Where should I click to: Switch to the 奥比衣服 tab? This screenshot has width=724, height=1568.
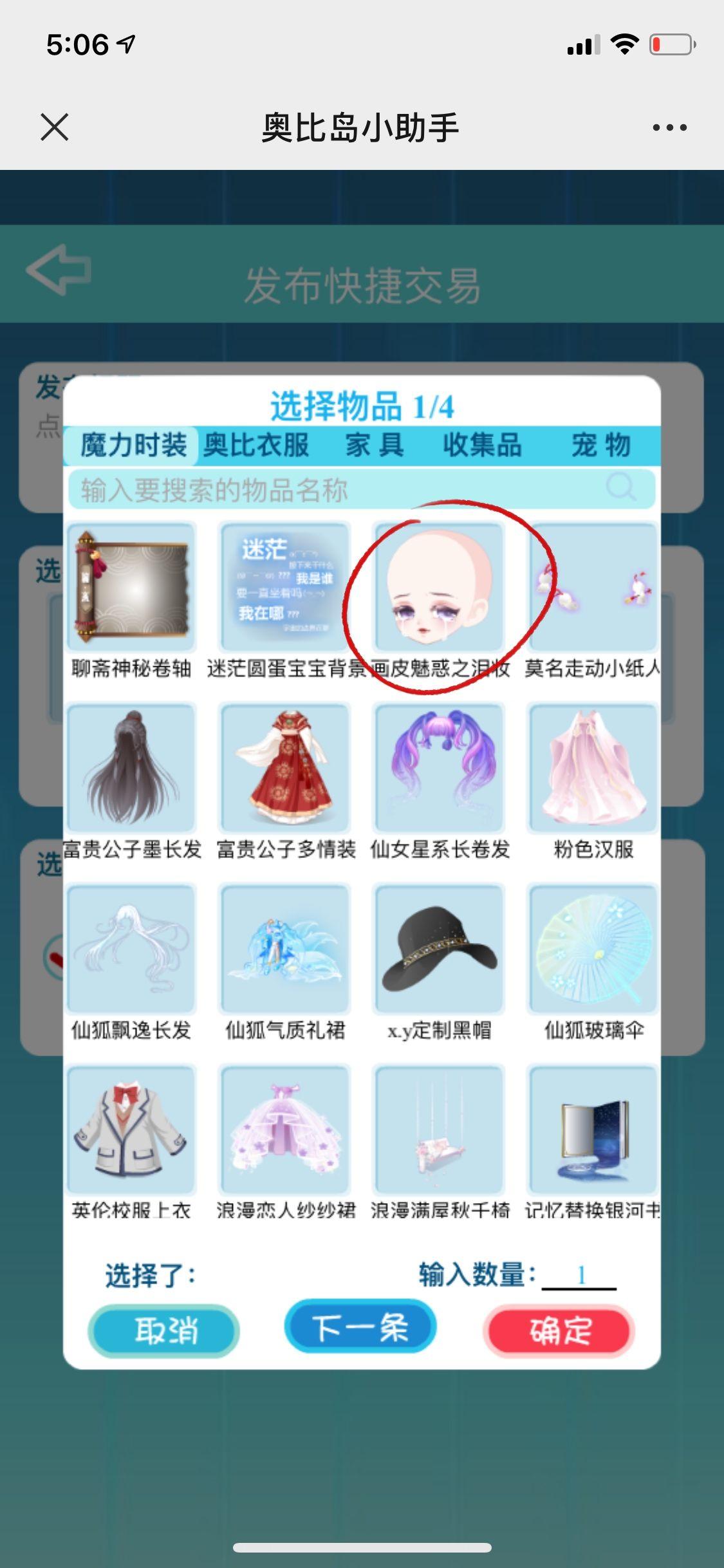click(256, 445)
